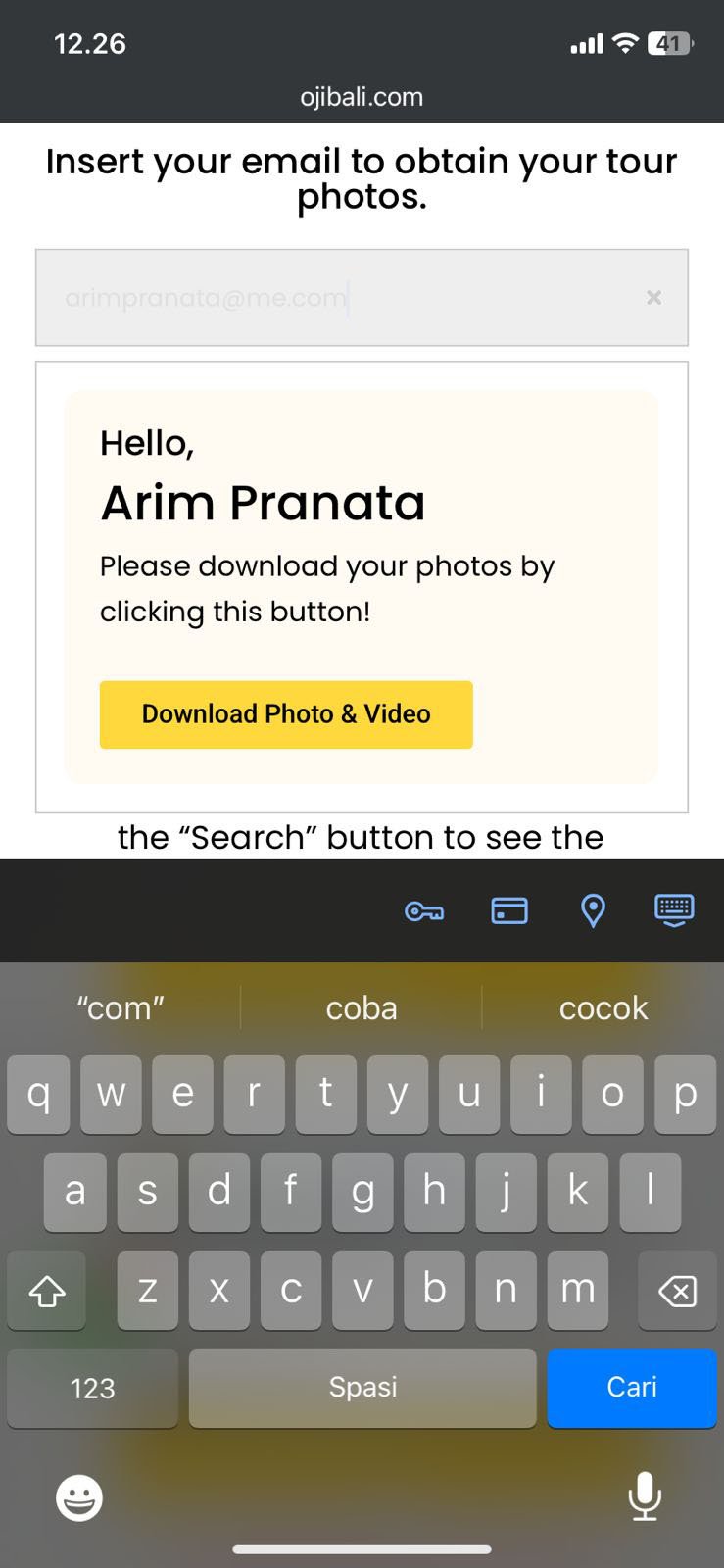Switch to the 123 numeric keyboard
The image size is (724, 1568).
pos(93,1388)
